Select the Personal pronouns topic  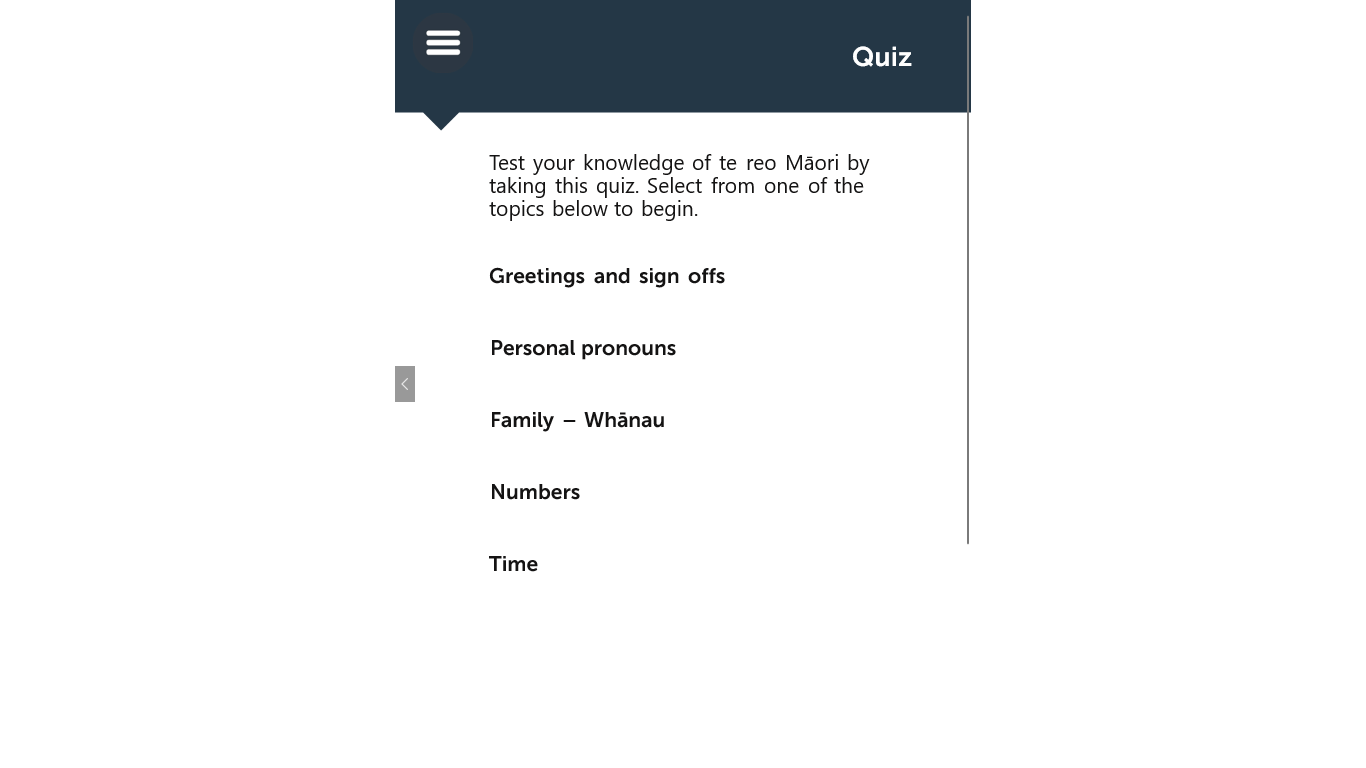tap(582, 348)
